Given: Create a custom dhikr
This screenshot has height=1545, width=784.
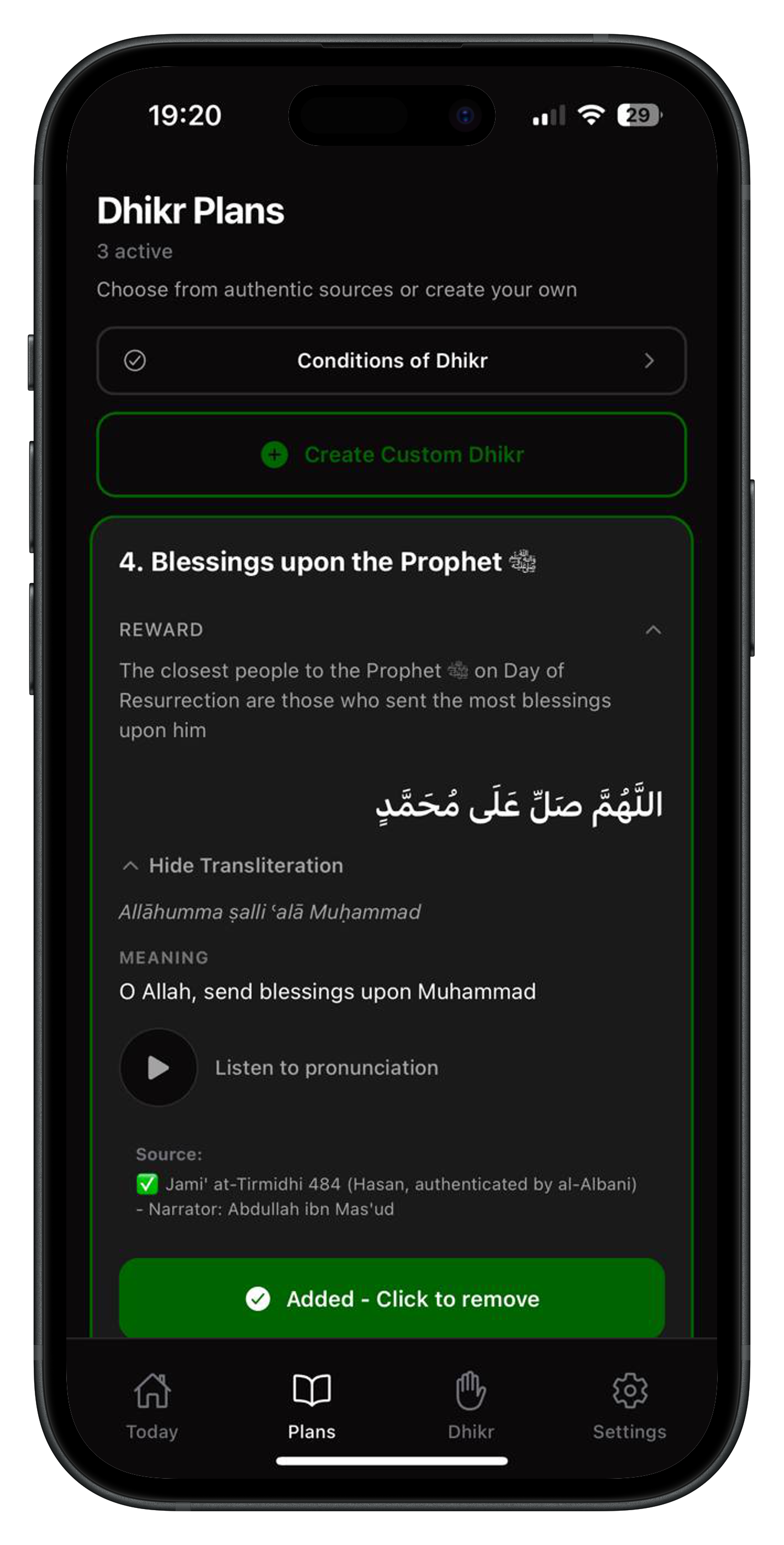Looking at the screenshot, I should pos(391,455).
